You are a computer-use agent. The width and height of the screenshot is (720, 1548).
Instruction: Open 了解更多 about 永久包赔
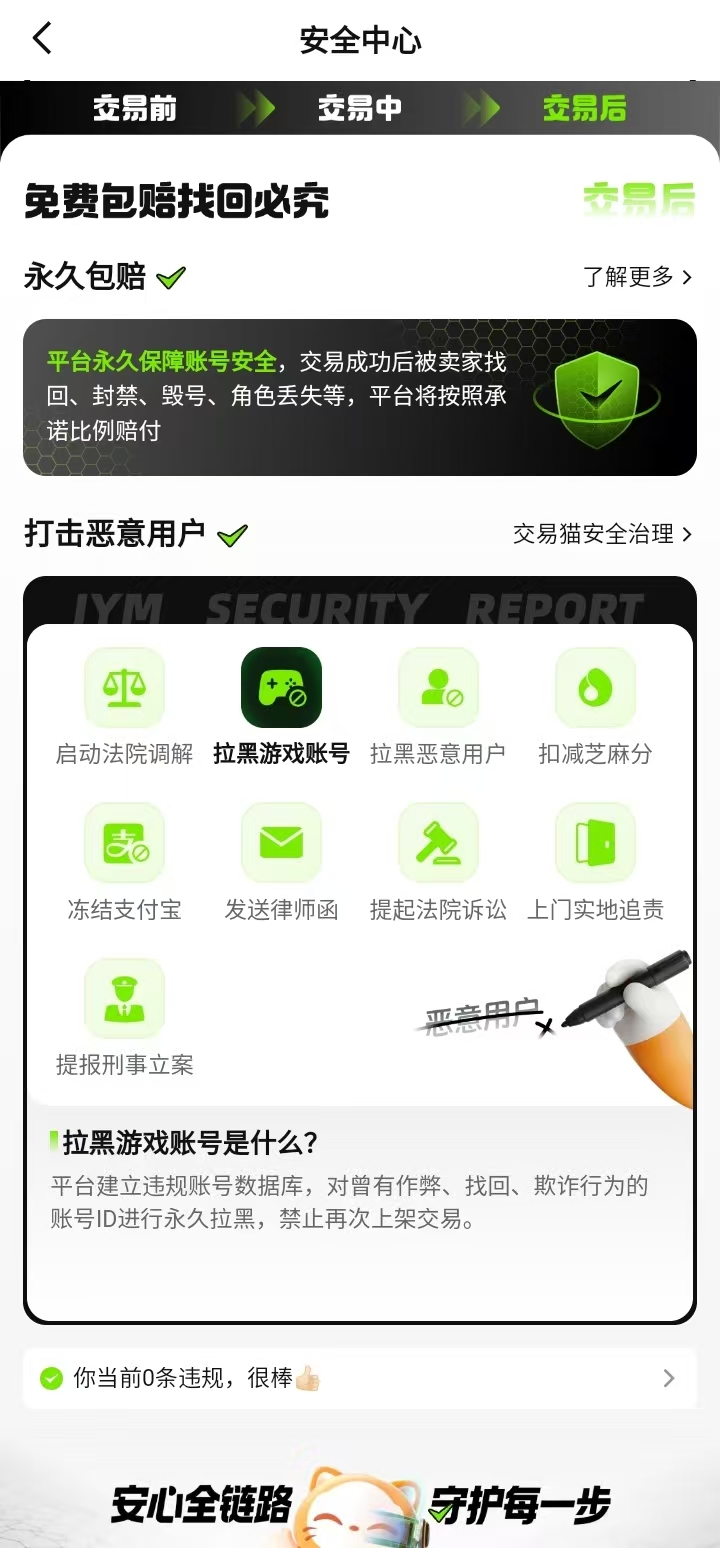click(x=638, y=277)
